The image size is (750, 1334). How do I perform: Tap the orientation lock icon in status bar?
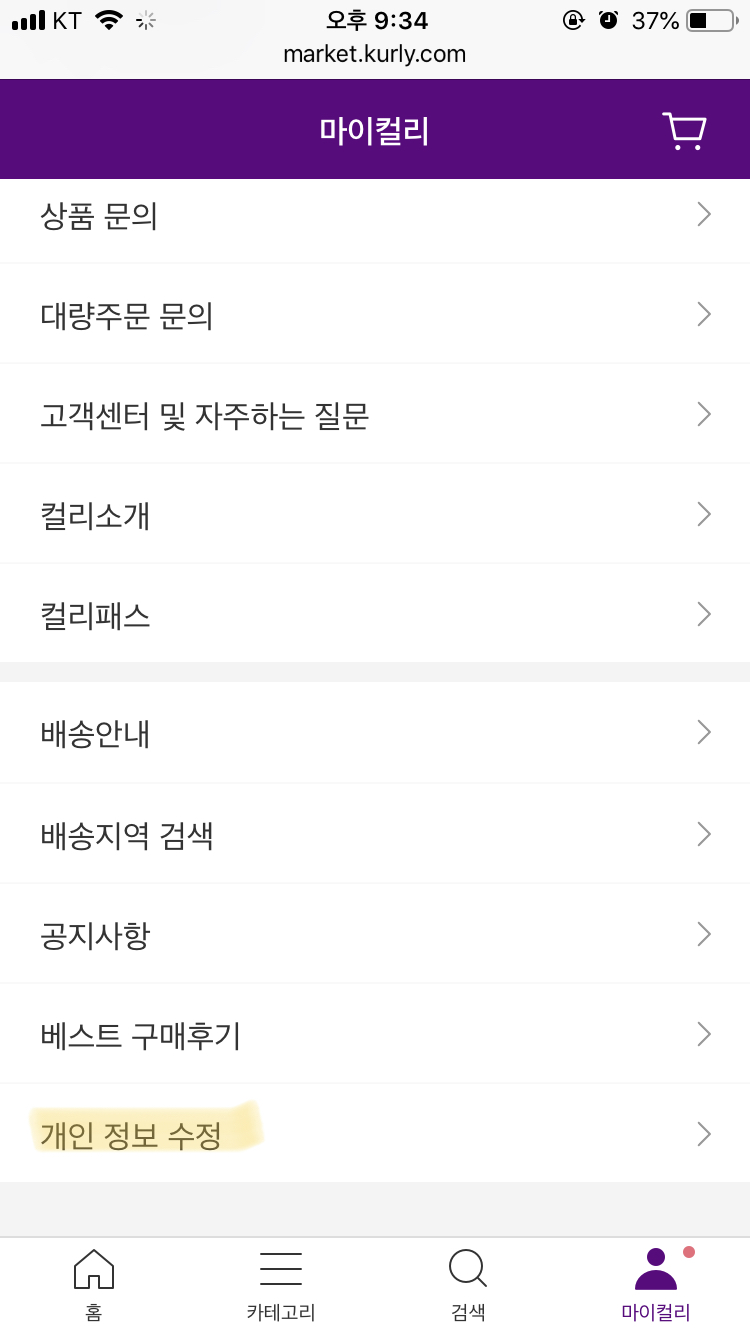573,19
